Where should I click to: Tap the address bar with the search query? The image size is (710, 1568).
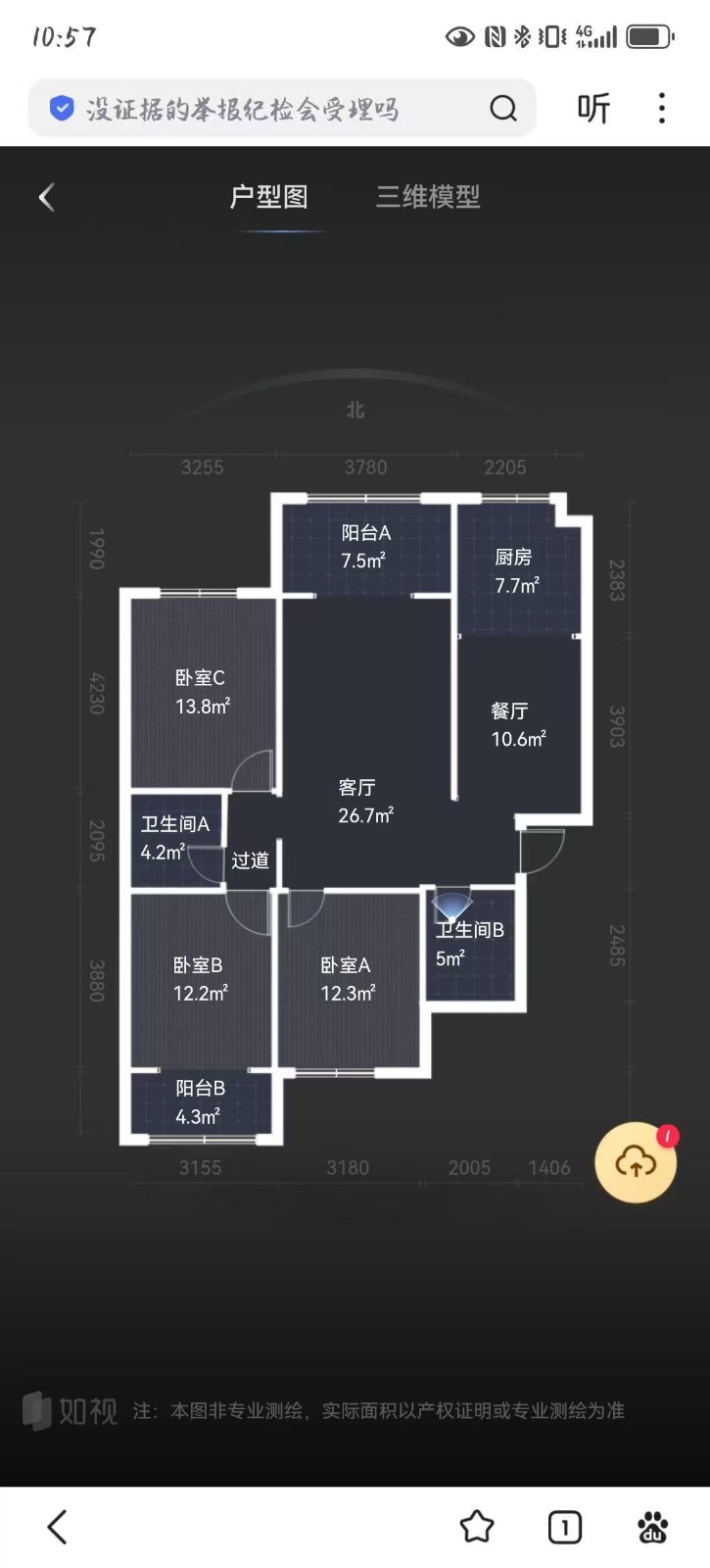pos(255,109)
